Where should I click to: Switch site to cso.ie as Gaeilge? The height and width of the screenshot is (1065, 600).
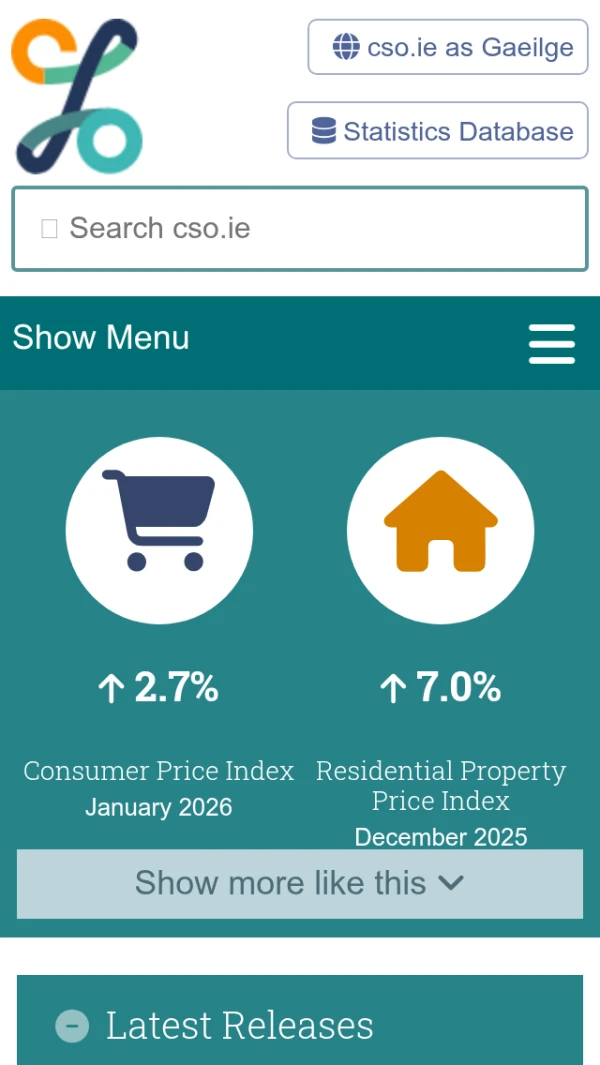pos(447,47)
